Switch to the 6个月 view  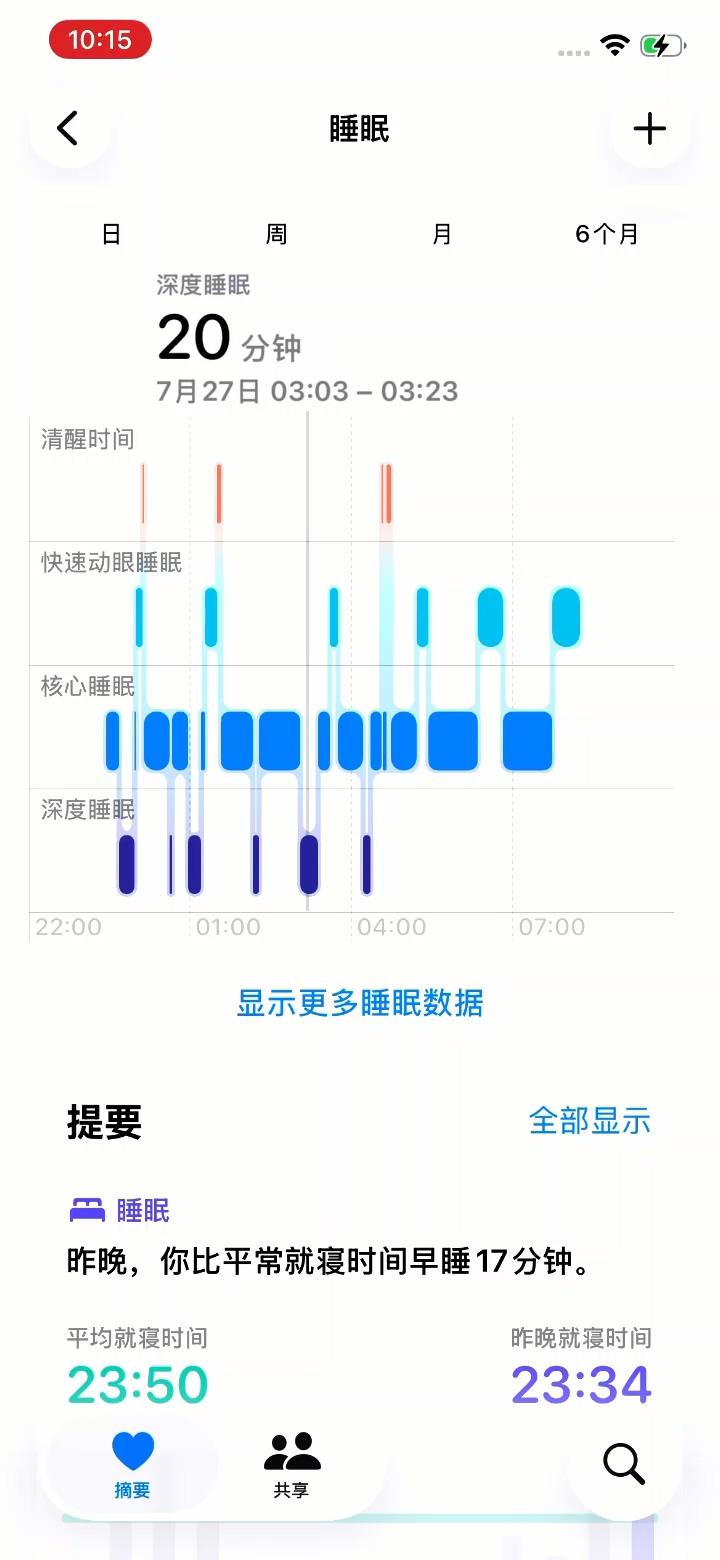(607, 234)
